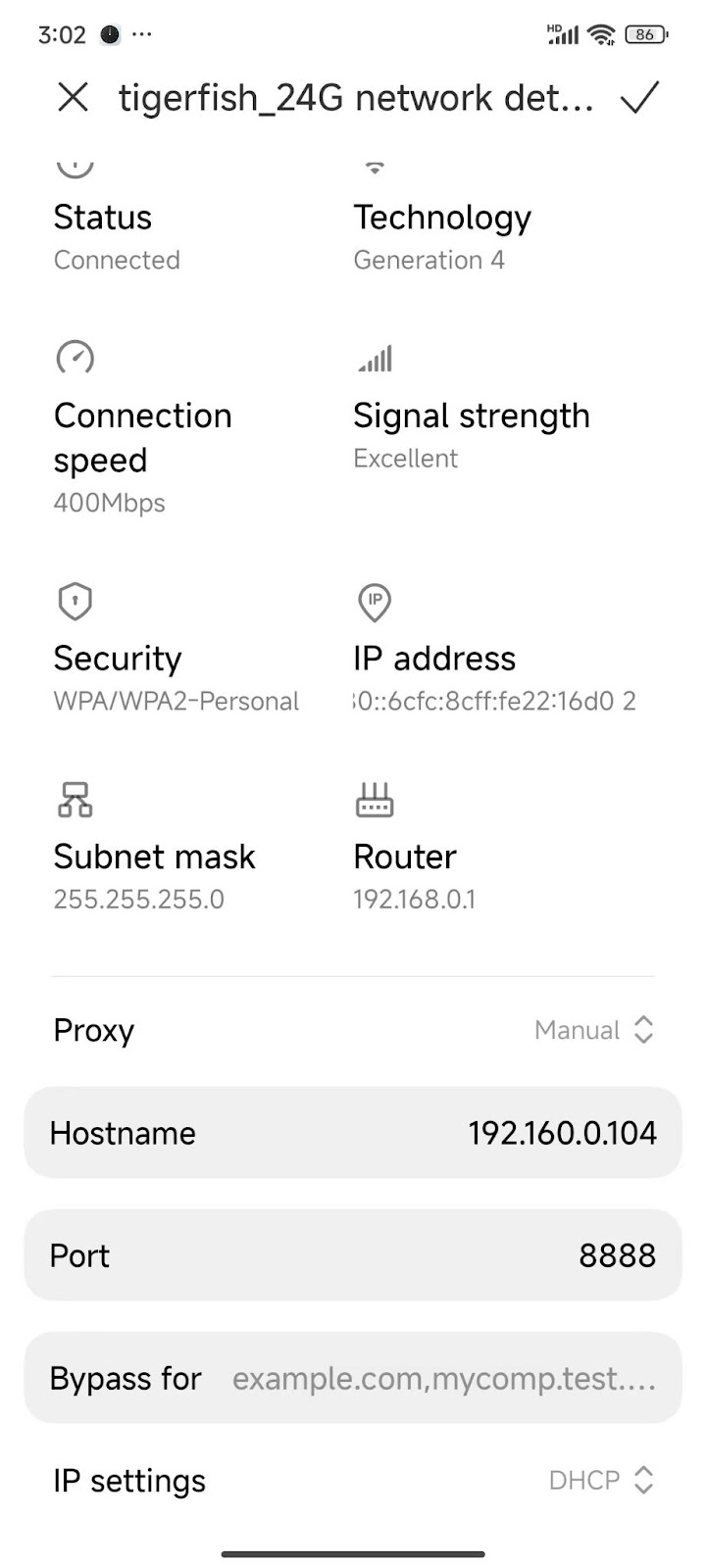Change IP settings from DHCP

(x=600, y=1480)
